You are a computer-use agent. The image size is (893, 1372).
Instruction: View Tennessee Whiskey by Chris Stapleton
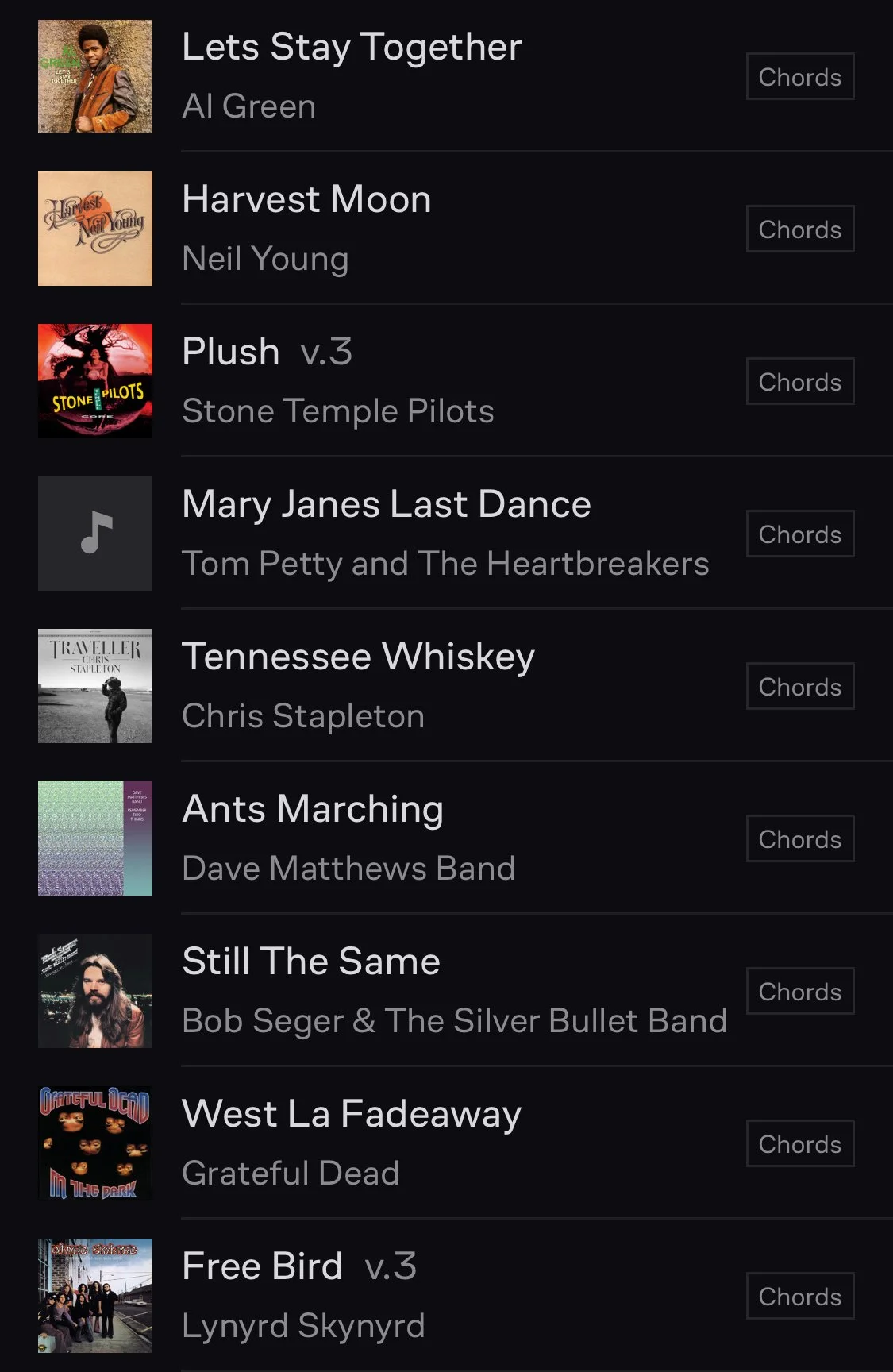coord(358,657)
